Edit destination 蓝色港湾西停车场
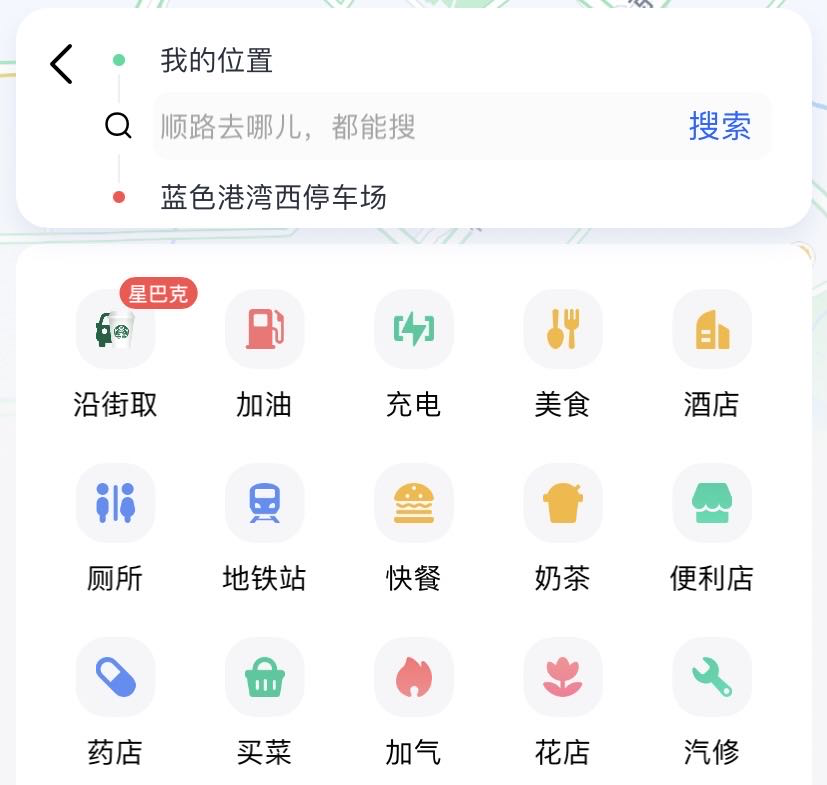The image size is (827, 785). pos(273,197)
